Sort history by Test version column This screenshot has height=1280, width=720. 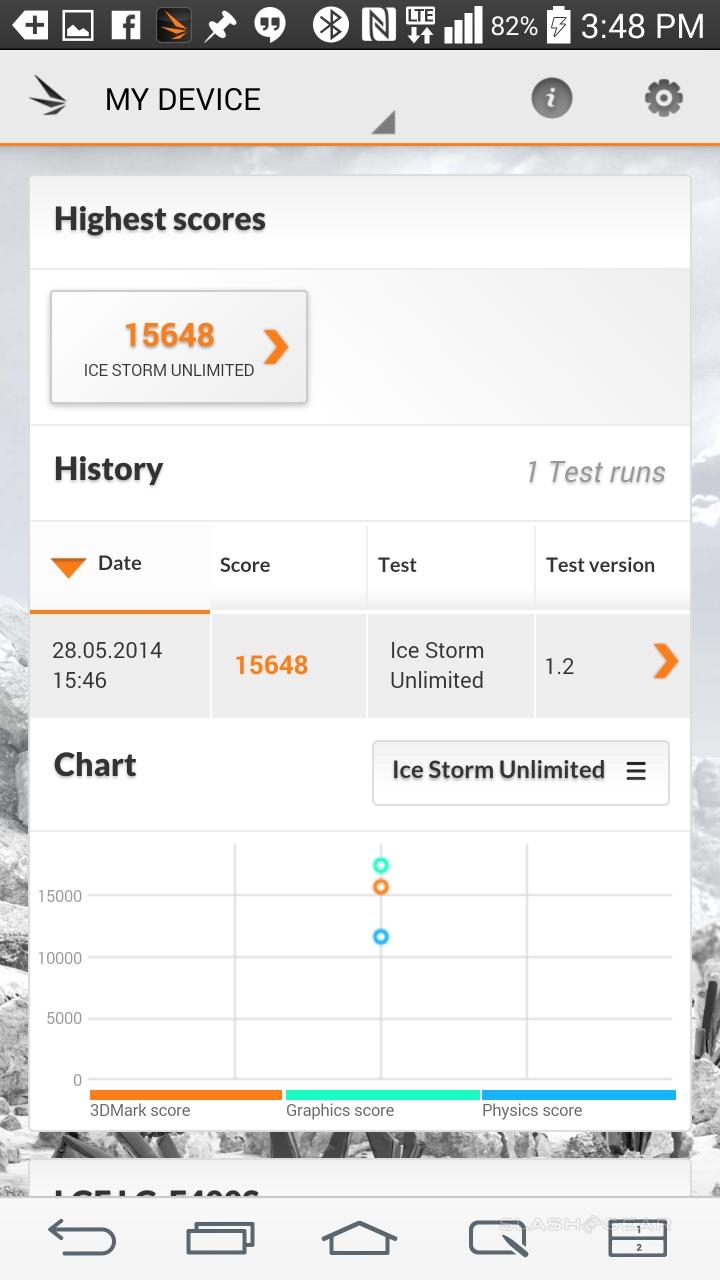[x=600, y=565]
